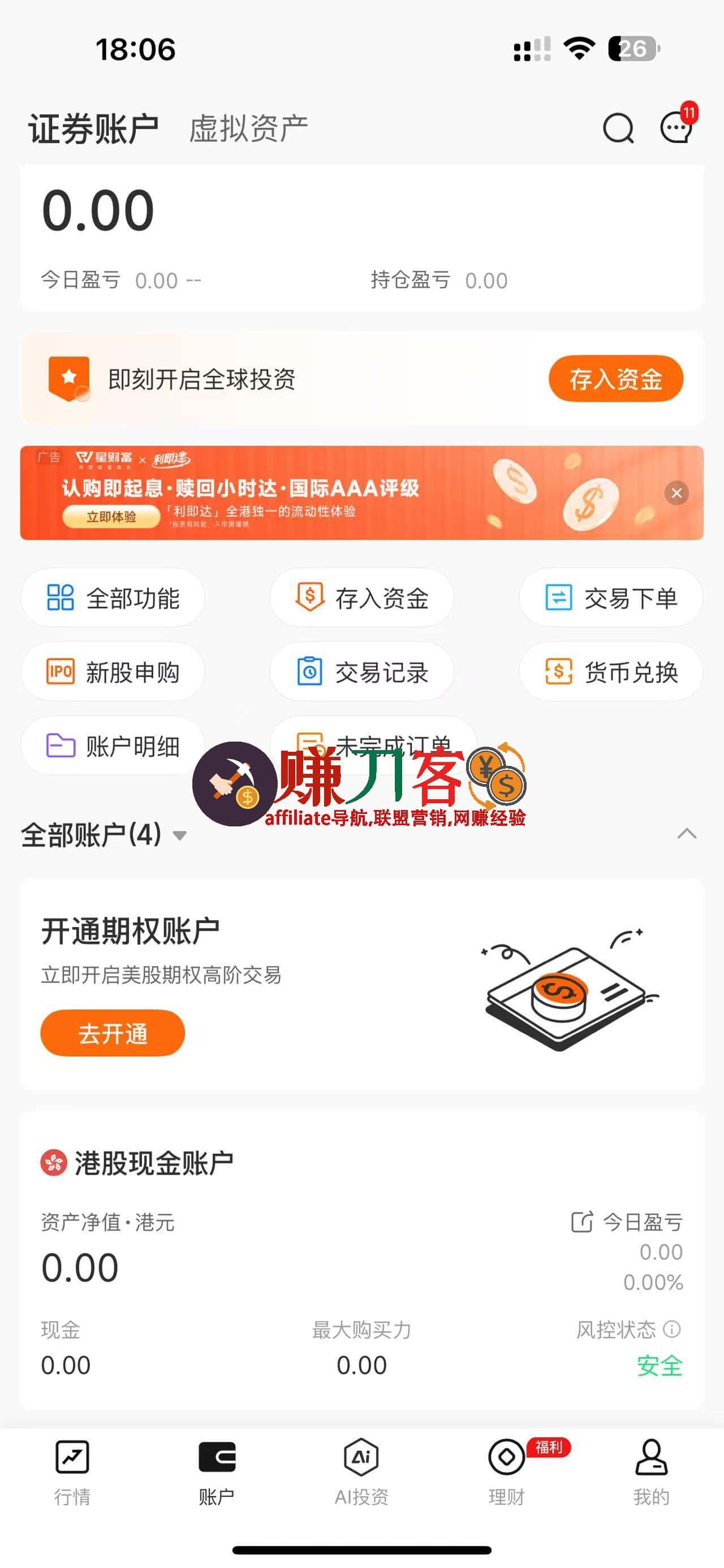Open 货币兑换 currency exchange
The height and width of the screenshot is (1568, 724).
click(x=610, y=672)
